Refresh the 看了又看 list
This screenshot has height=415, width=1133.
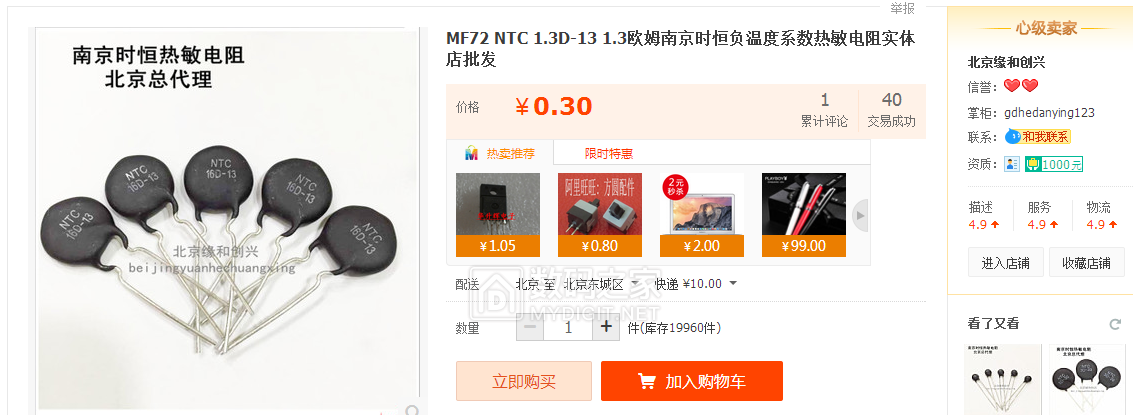click(x=1115, y=324)
